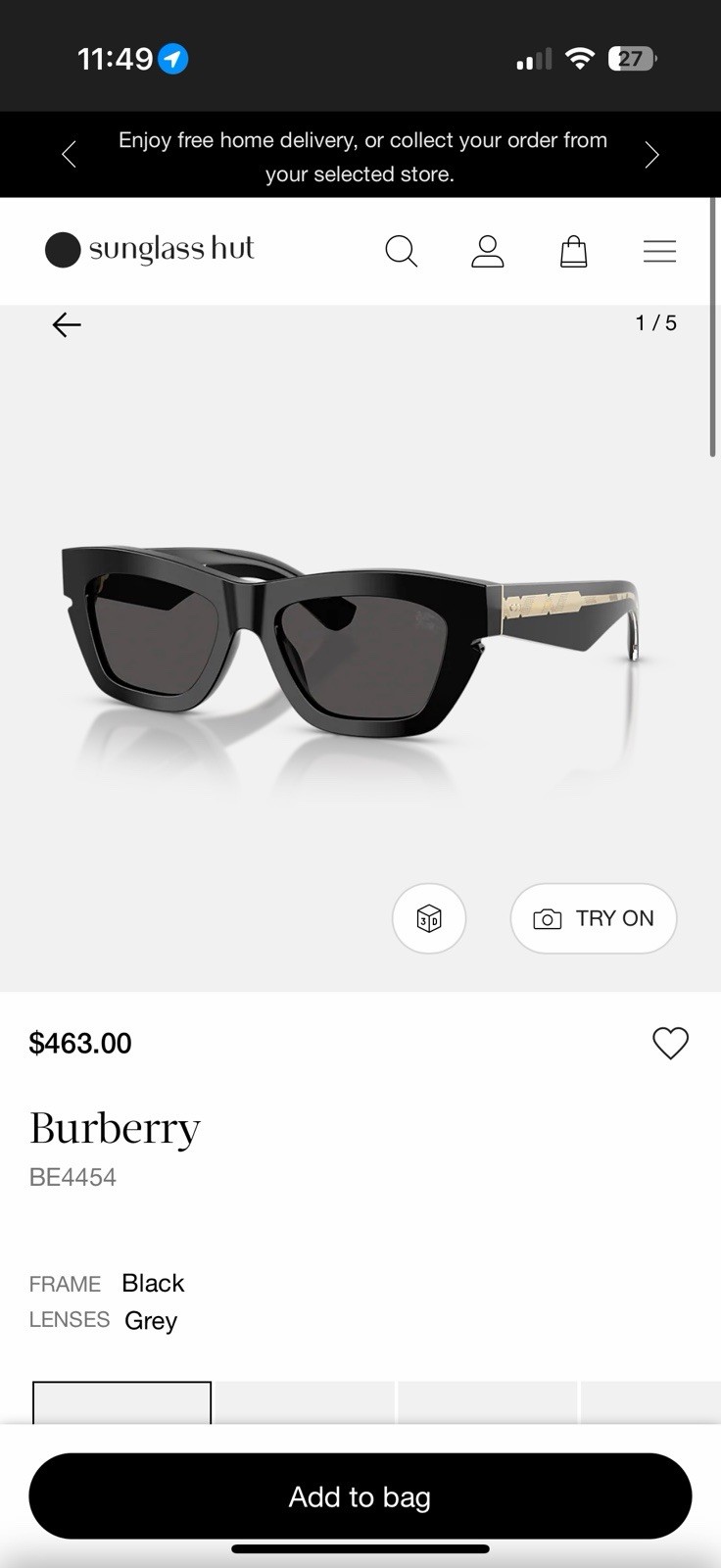The image size is (721, 1568).
Task: Open the account profile icon
Action: point(487,251)
